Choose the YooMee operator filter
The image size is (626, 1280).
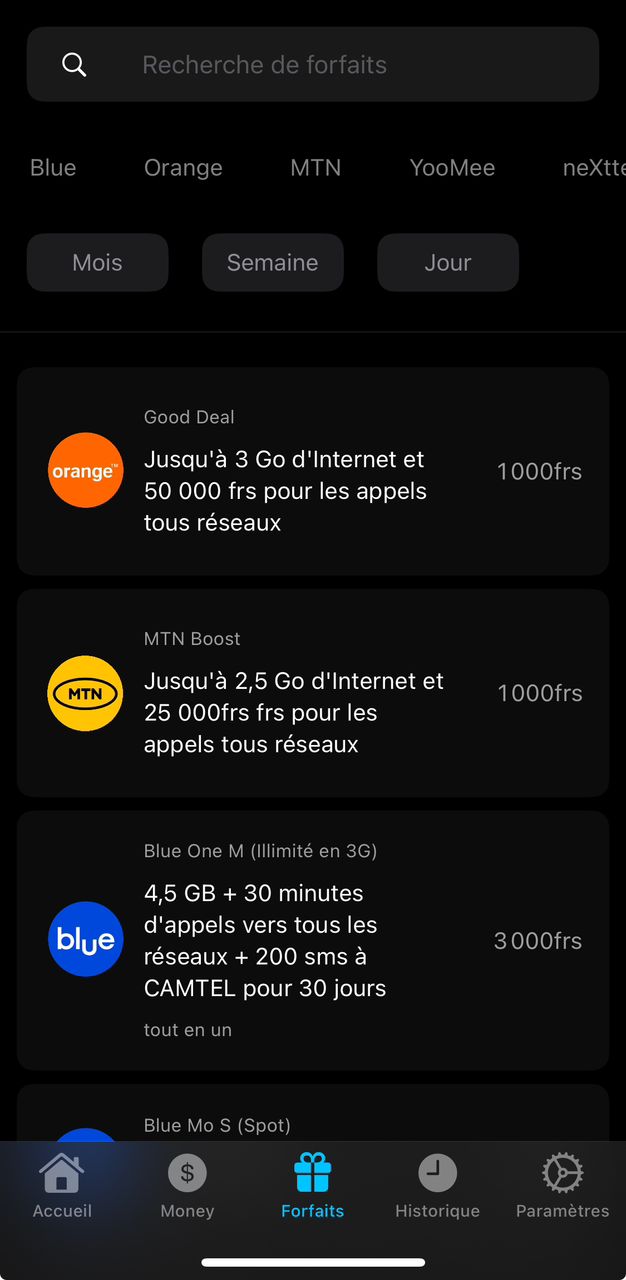(x=452, y=168)
